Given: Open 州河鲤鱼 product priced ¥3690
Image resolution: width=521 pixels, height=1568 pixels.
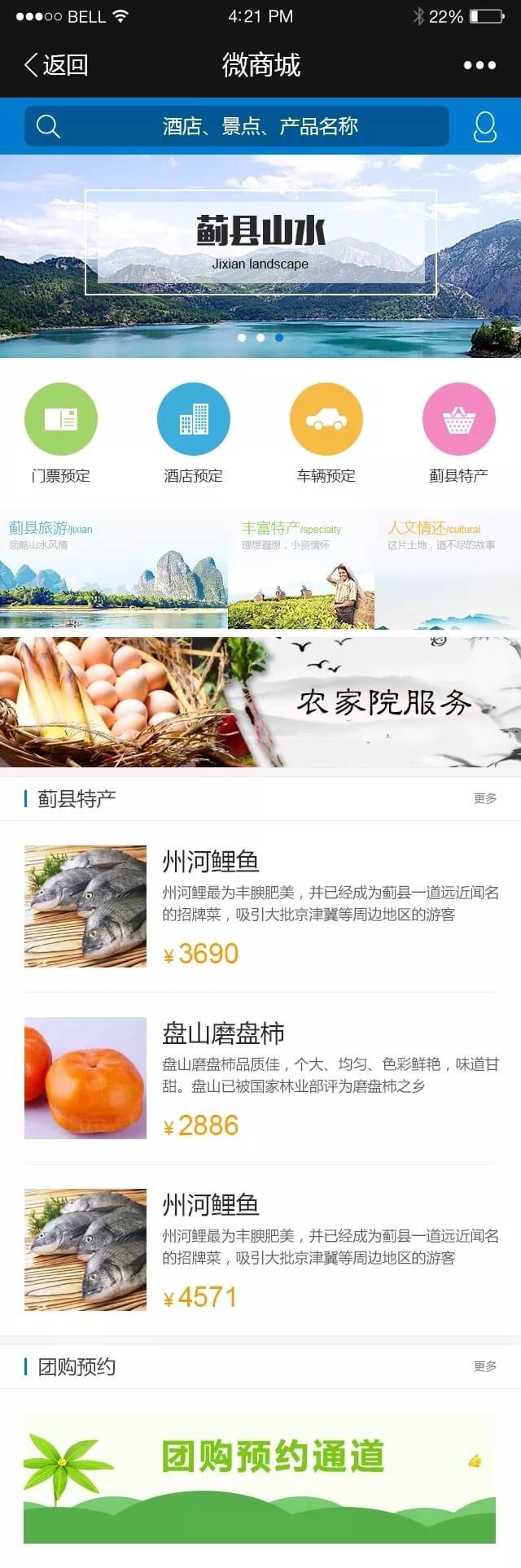Looking at the screenshot, I should (260, 906).
